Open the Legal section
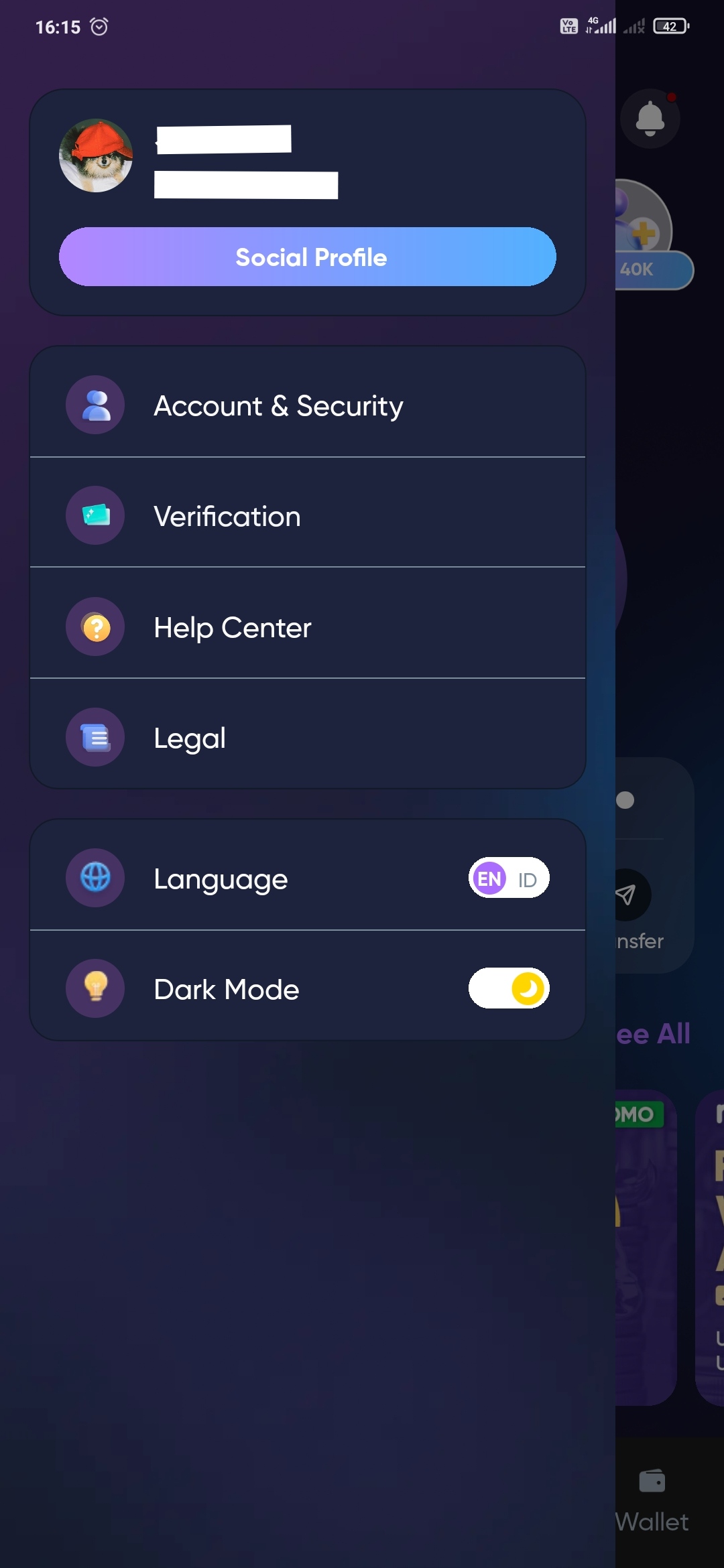This screenshot has width=724, height=1568. (x=308, y=738)
